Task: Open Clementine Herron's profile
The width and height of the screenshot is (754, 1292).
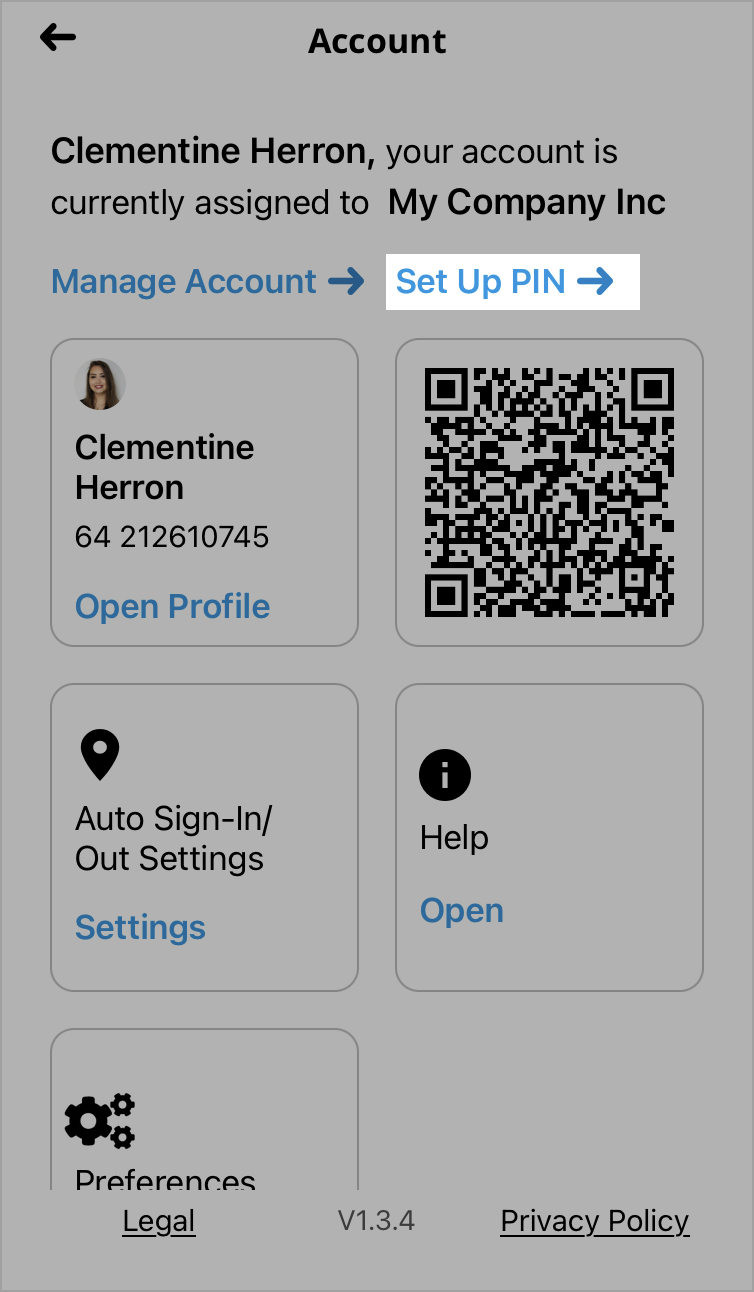Action: coord(172,606)
